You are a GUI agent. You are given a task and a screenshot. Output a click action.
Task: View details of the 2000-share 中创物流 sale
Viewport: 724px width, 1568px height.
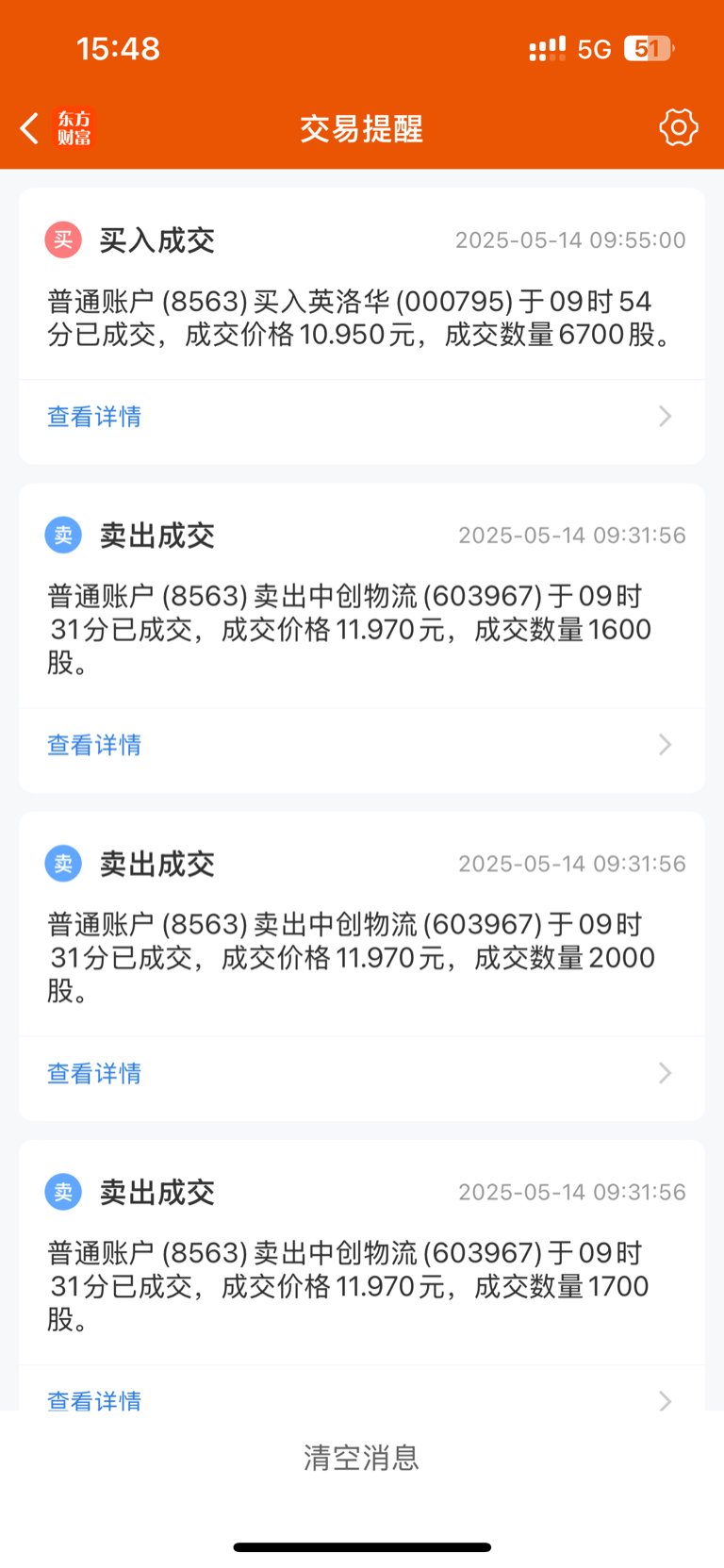point(361,1073)
